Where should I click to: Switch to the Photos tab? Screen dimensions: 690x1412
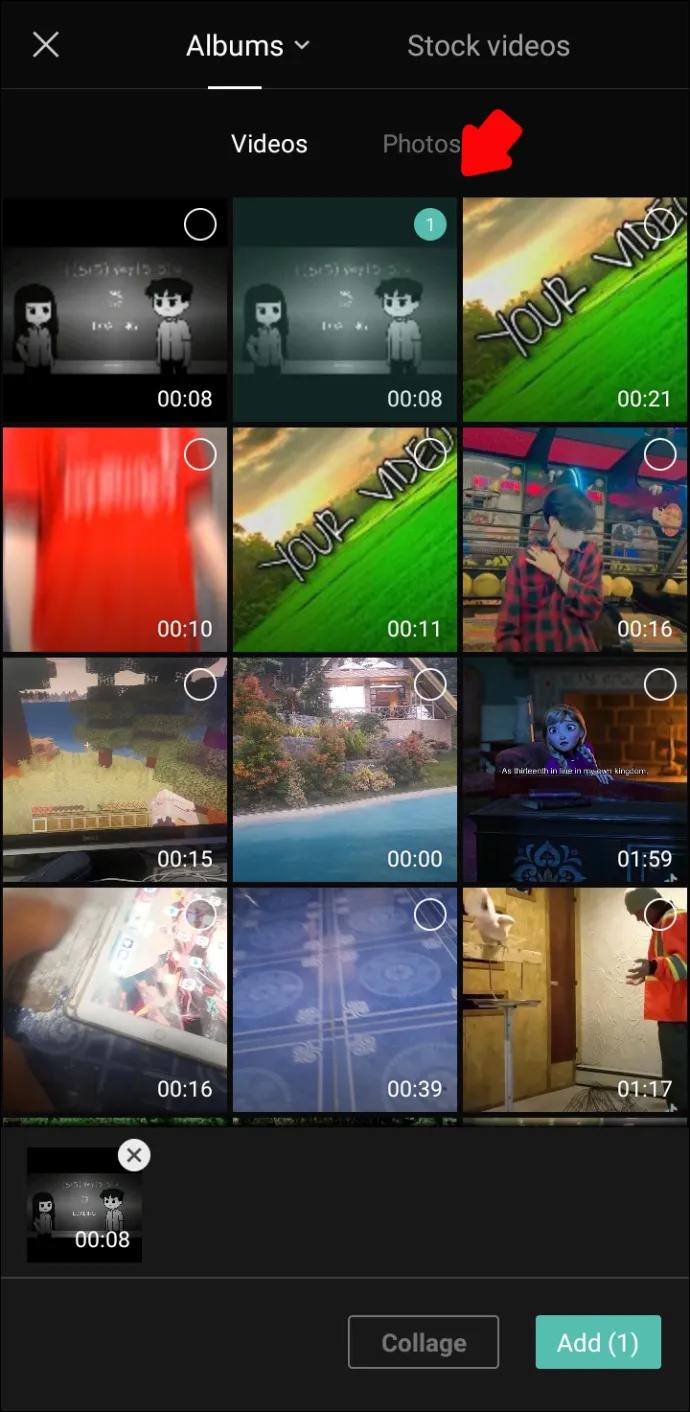pos(421,144)
